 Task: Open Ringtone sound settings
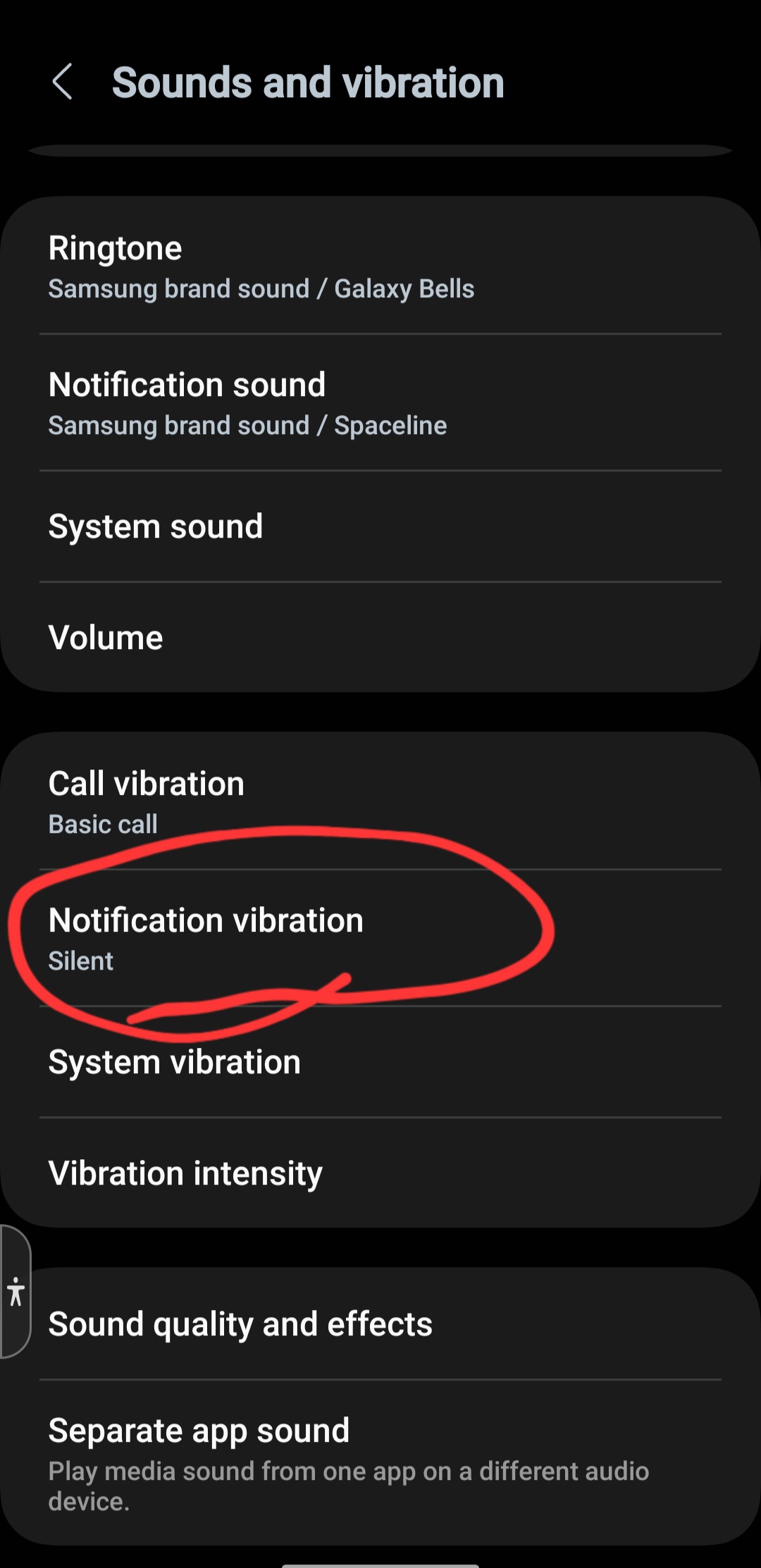pyautogui.click(x=380, y=268)
